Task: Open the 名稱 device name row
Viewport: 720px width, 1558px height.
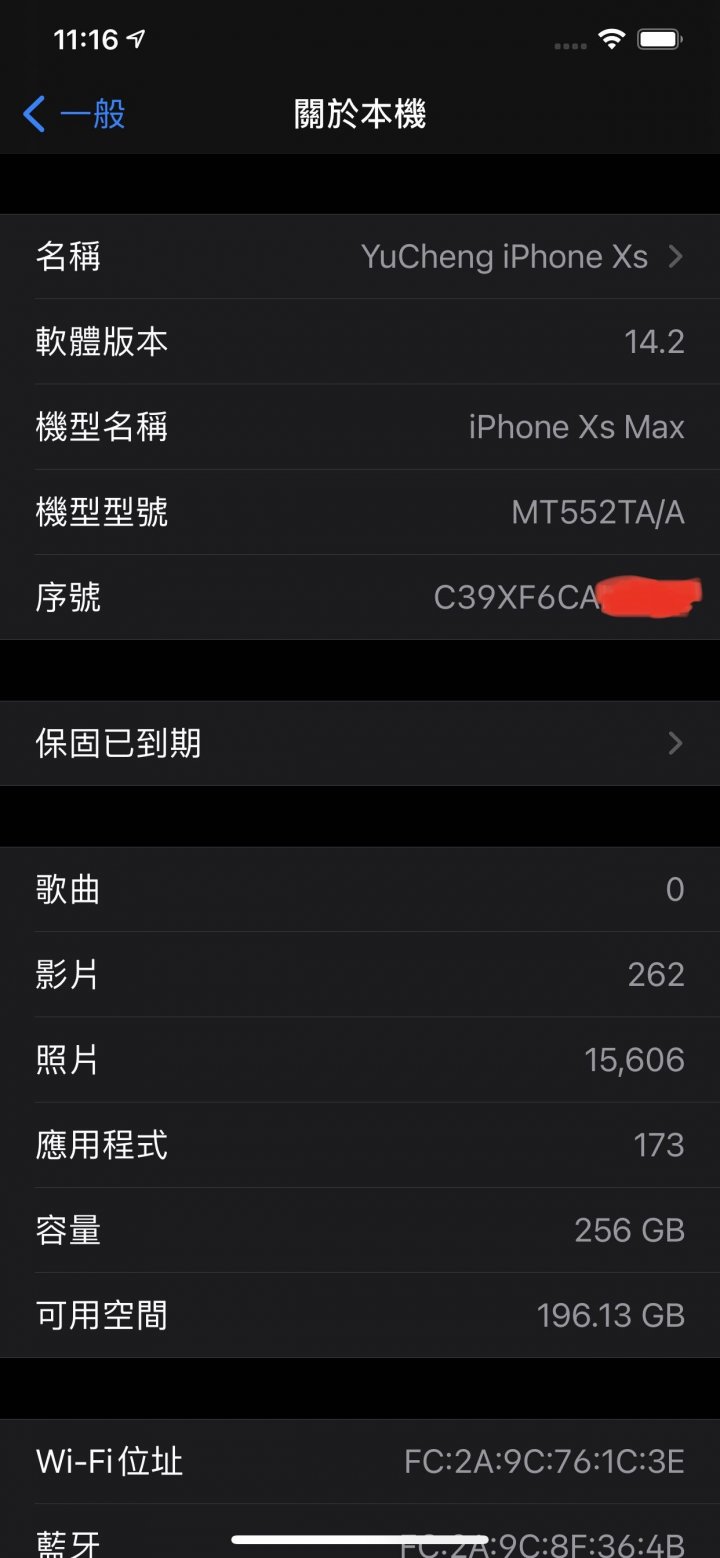Action: click(x=360, y=257)
